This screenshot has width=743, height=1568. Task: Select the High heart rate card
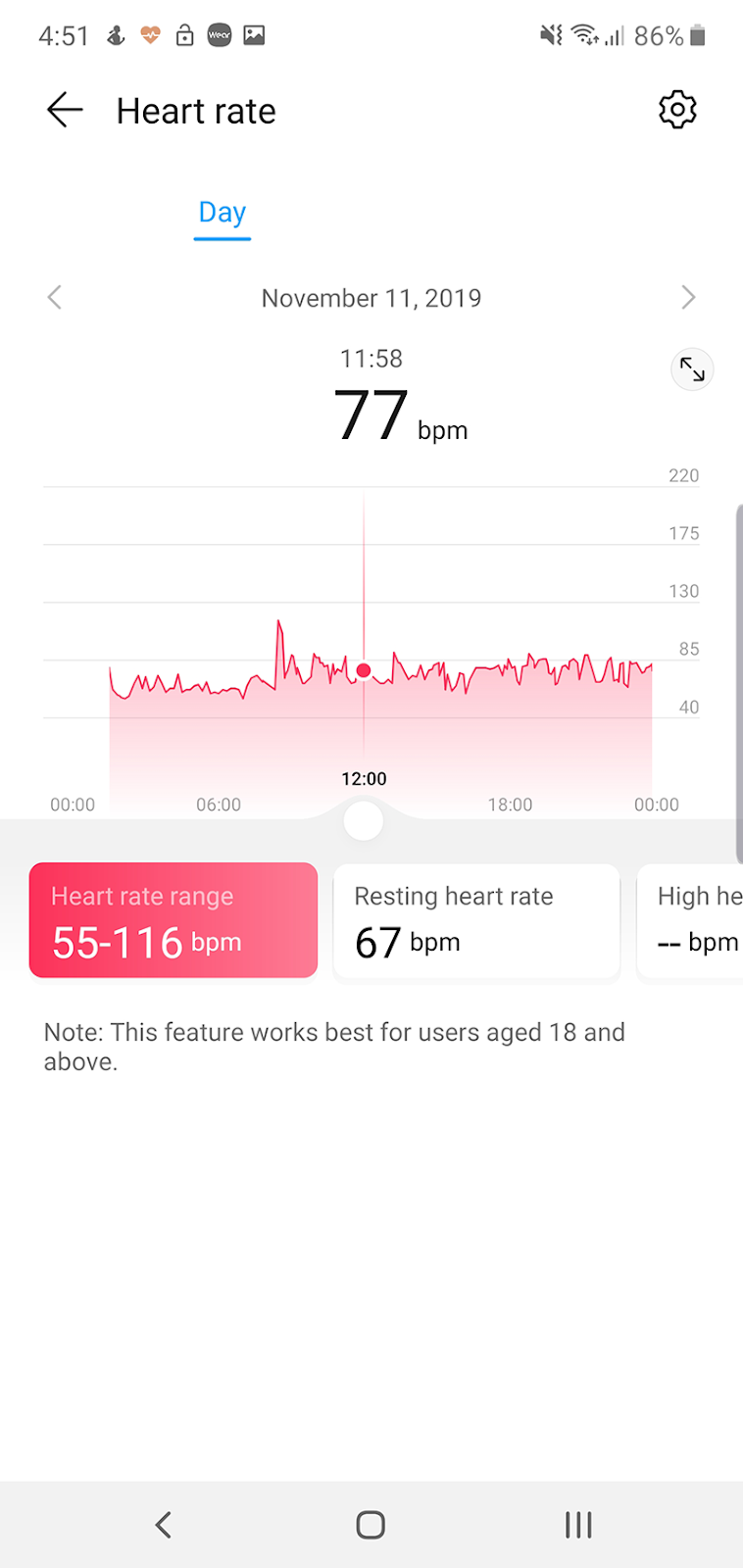690,920
